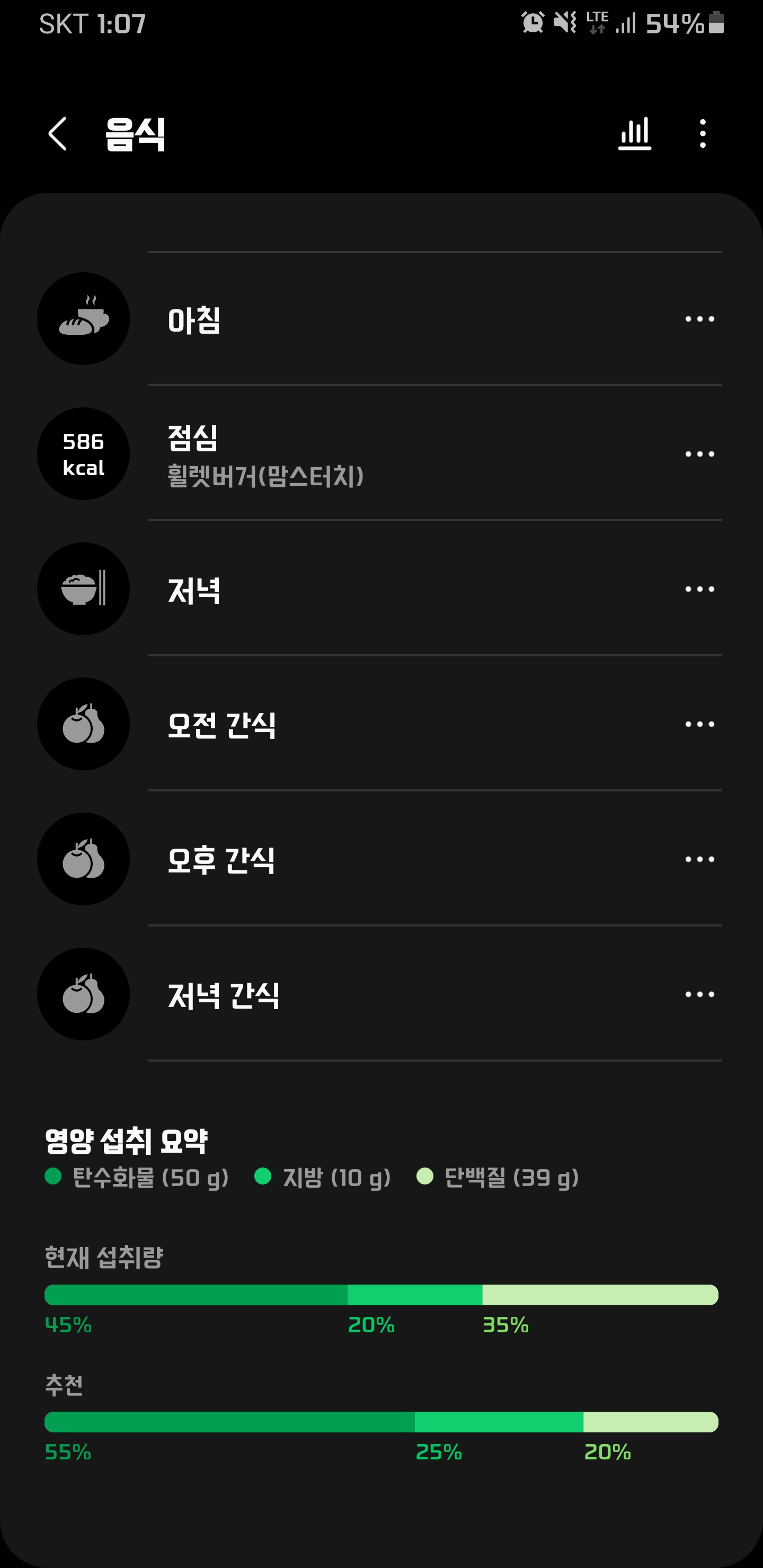Open the 오전 간식 row
This screenshot has height=1568, width=763.
(x=381, y=724)
